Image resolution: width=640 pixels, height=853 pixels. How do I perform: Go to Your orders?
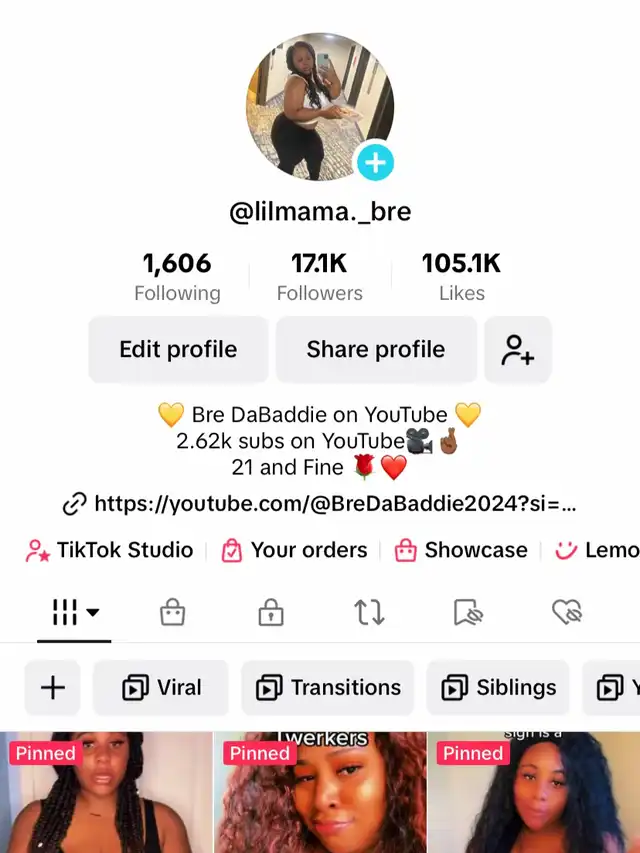(295, 550)
